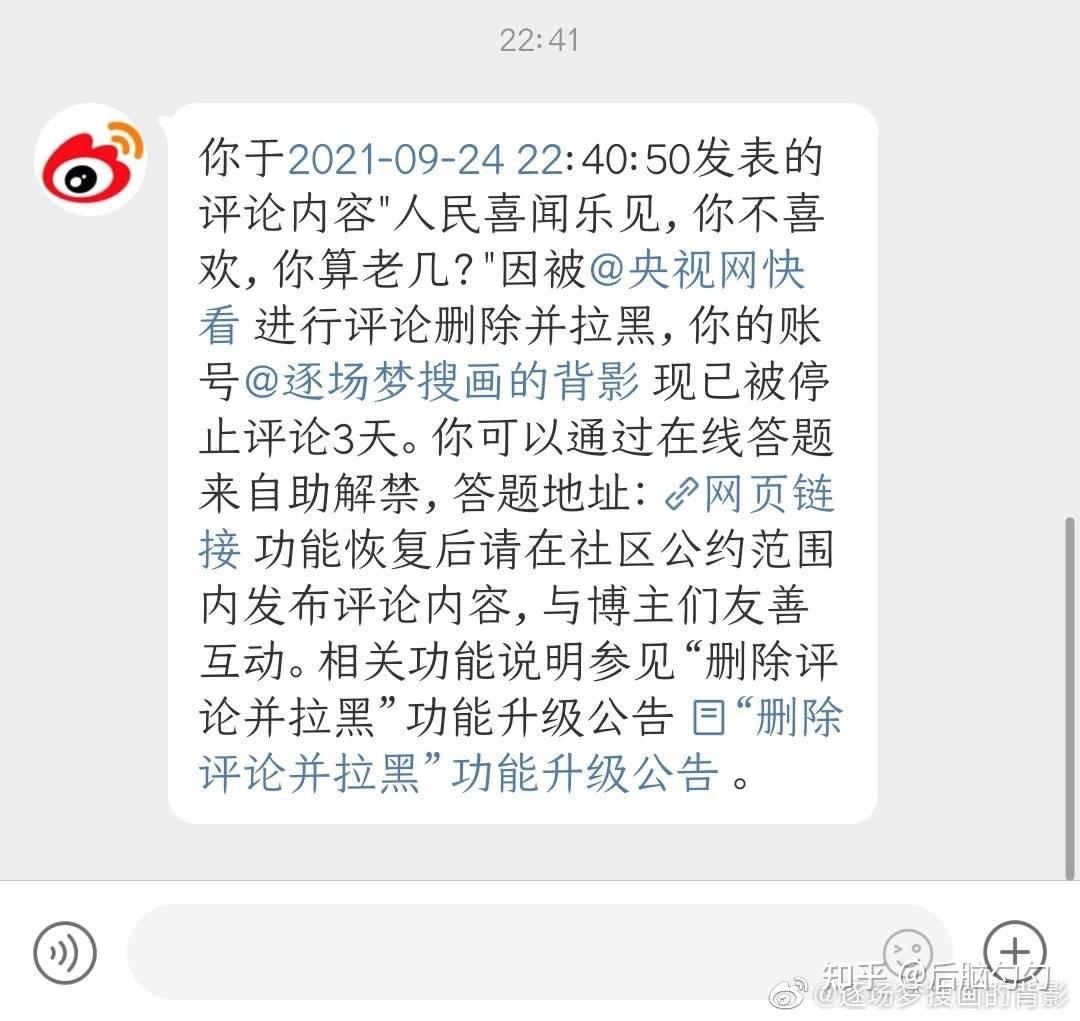Focus the message text field
1080x1021 pixels.
pos(500,953)
